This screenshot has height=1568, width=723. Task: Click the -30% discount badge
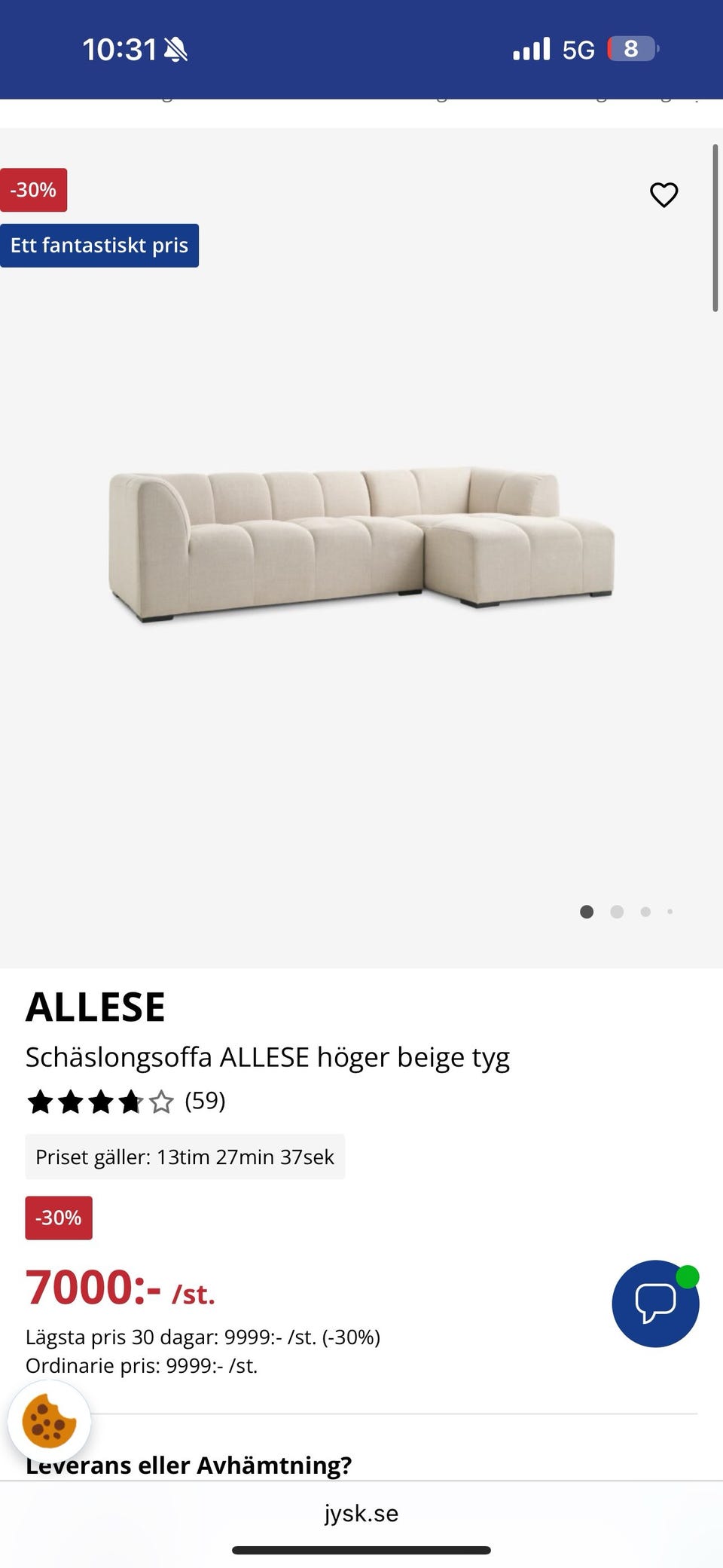pos(34,189)
